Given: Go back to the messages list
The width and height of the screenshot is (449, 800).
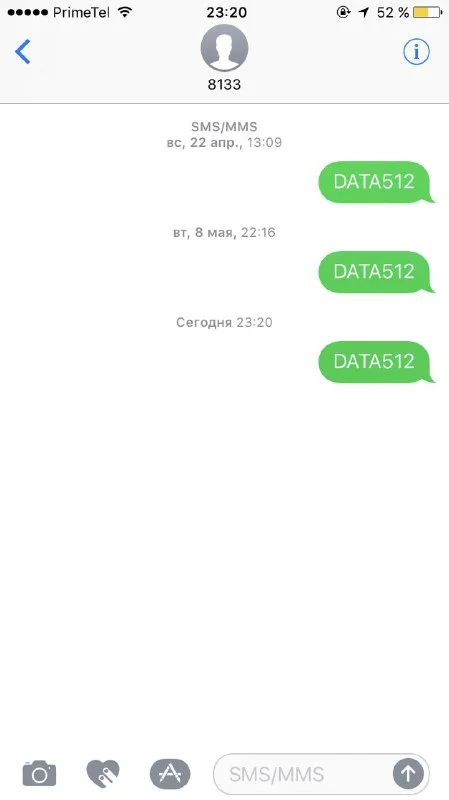Looking at the screenshot, I should tap(22, 52).
